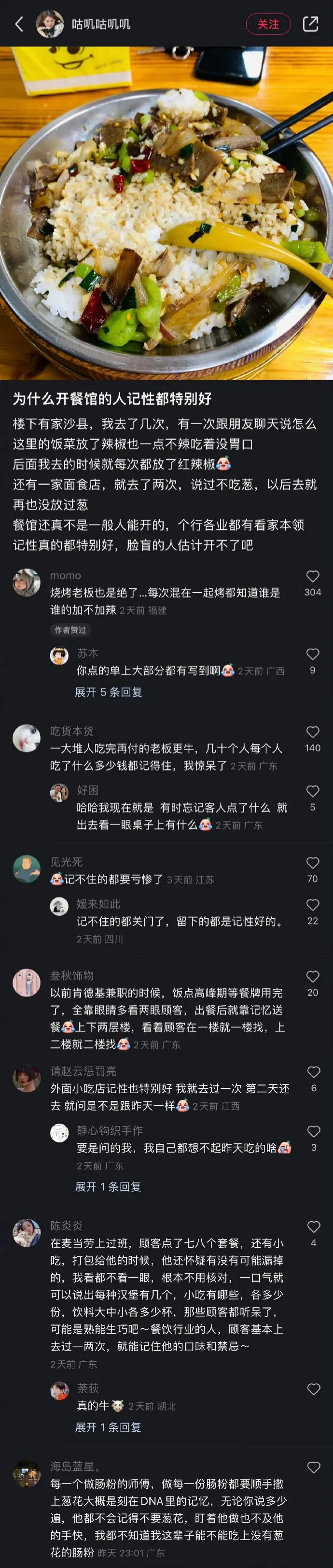The height and width of the screenshot is (1568, 333).
Task: Go back using the top-left arrow
Action: (x=19, y=24)
